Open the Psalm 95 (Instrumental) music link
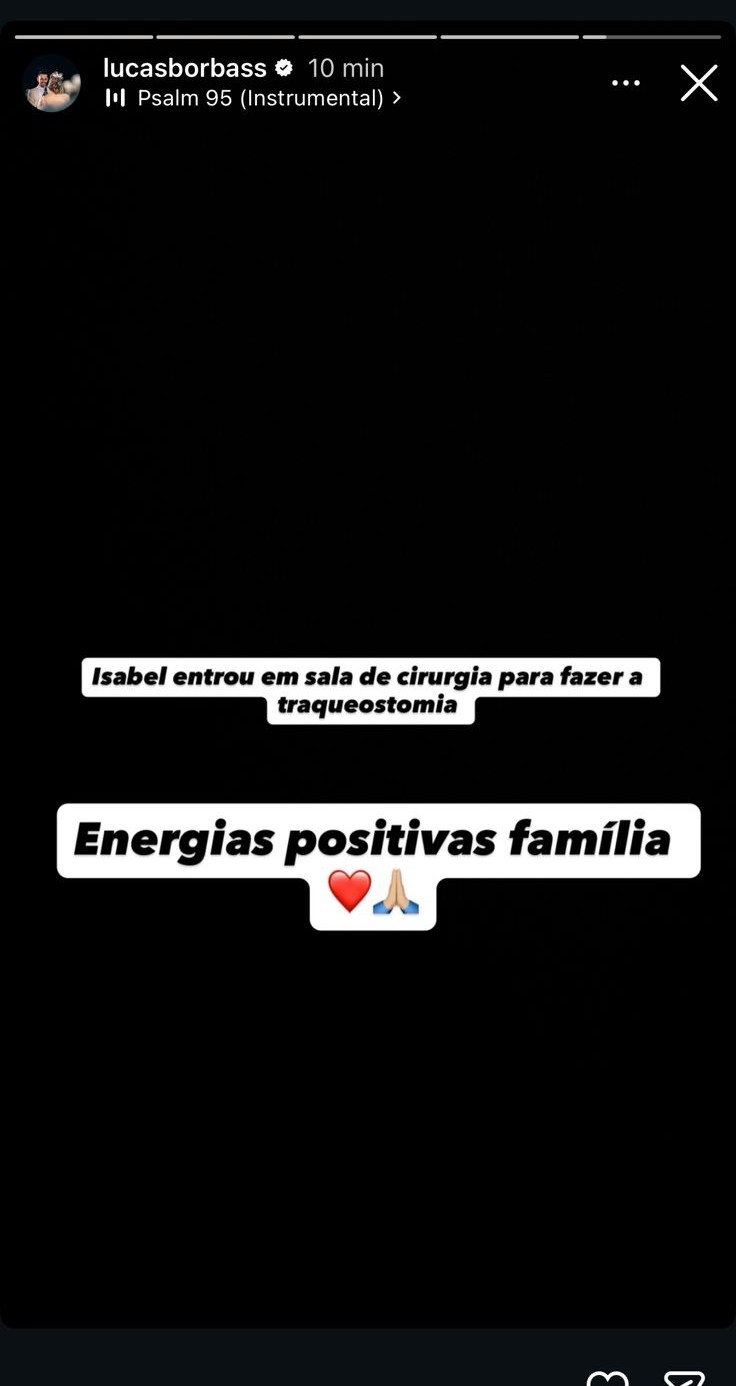The width and height of the screenshot is (736, 1386). 260,98
